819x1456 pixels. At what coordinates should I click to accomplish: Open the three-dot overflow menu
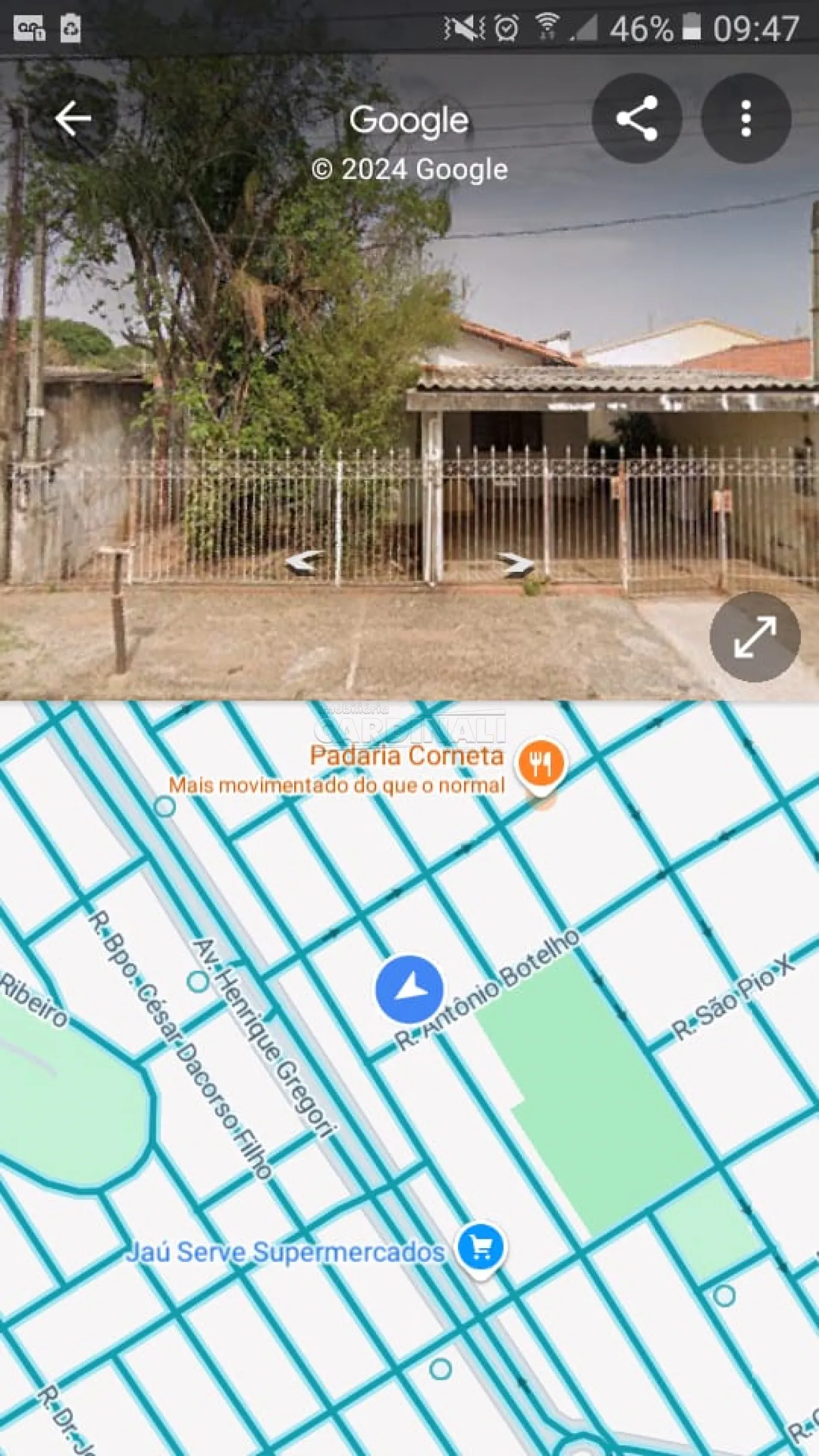pos(746,118)
